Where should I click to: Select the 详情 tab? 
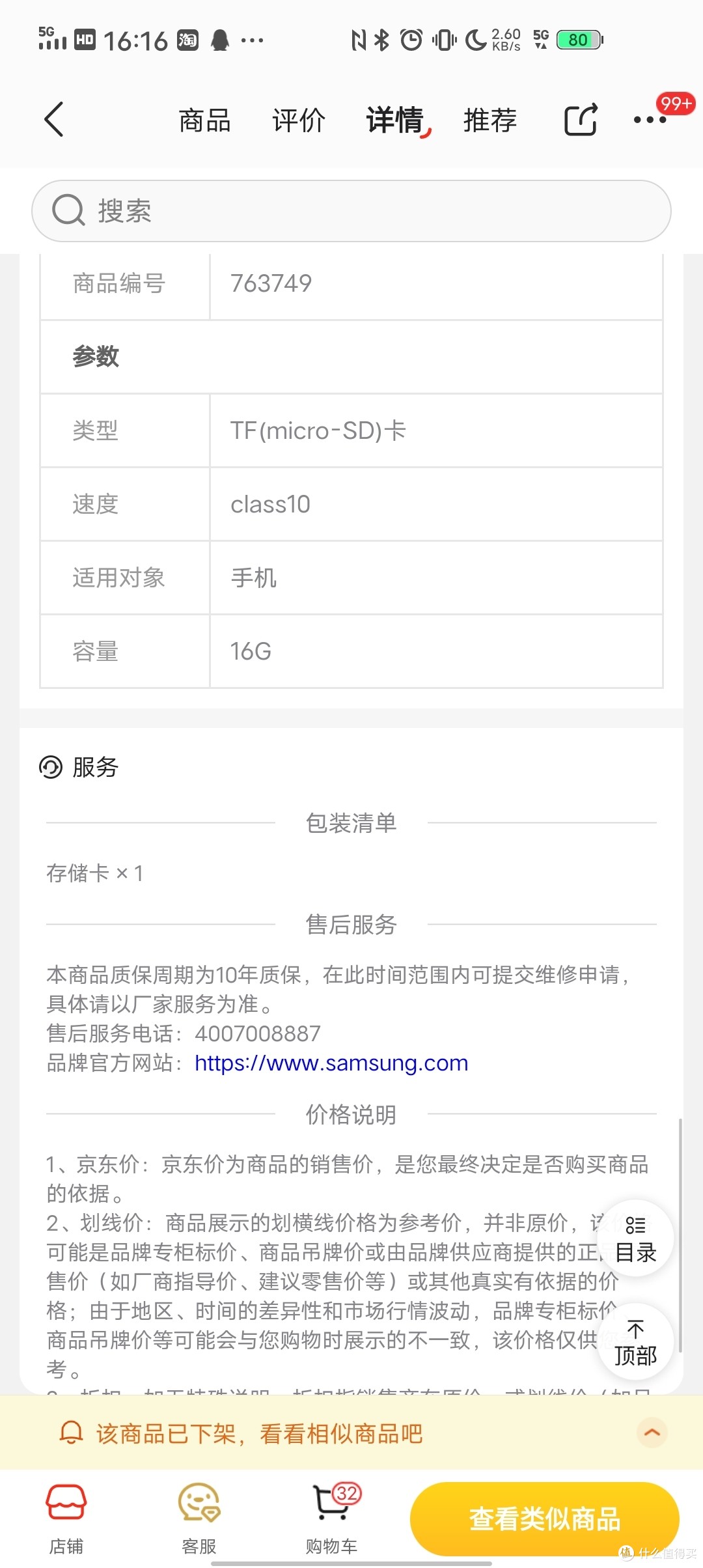394,121
